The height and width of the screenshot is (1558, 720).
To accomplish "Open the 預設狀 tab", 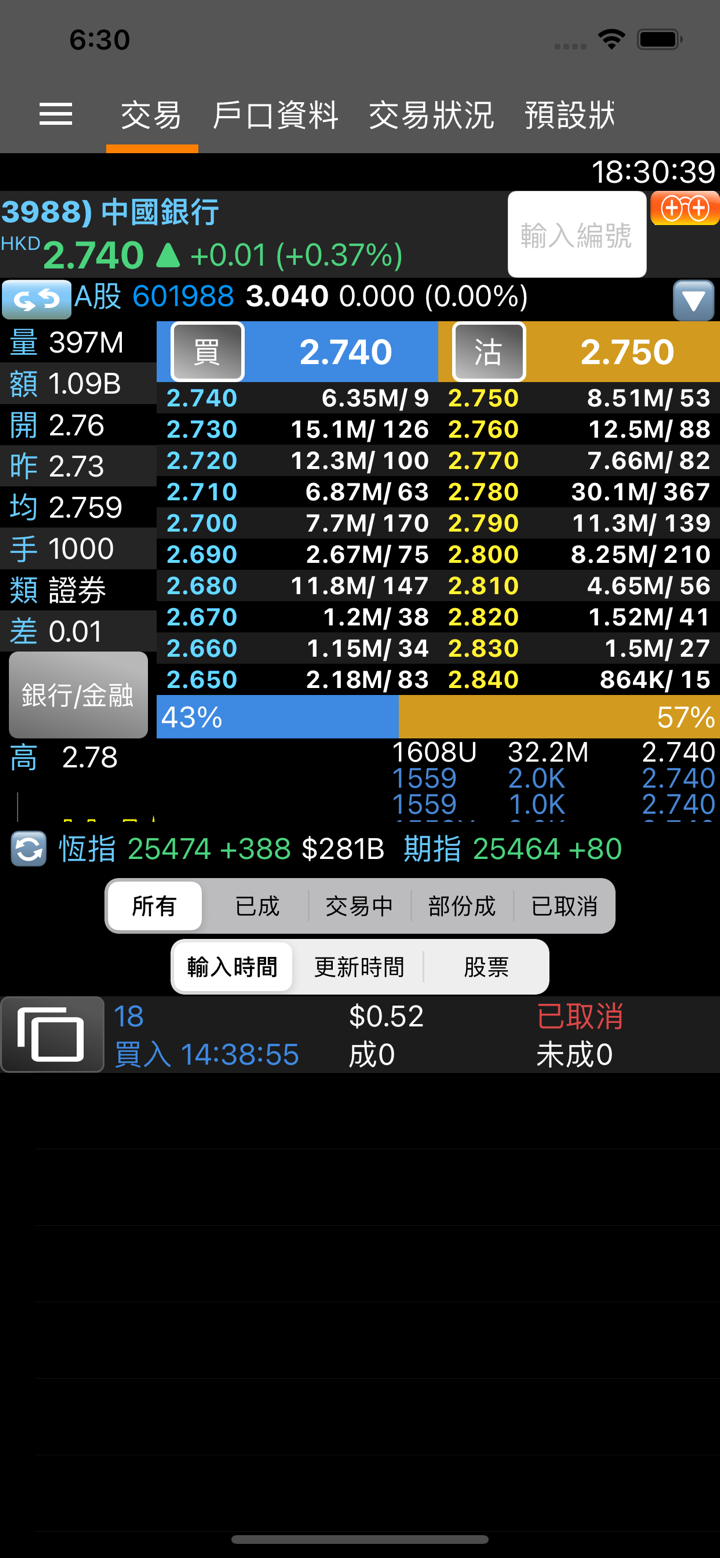I will (x=570, y=116).
